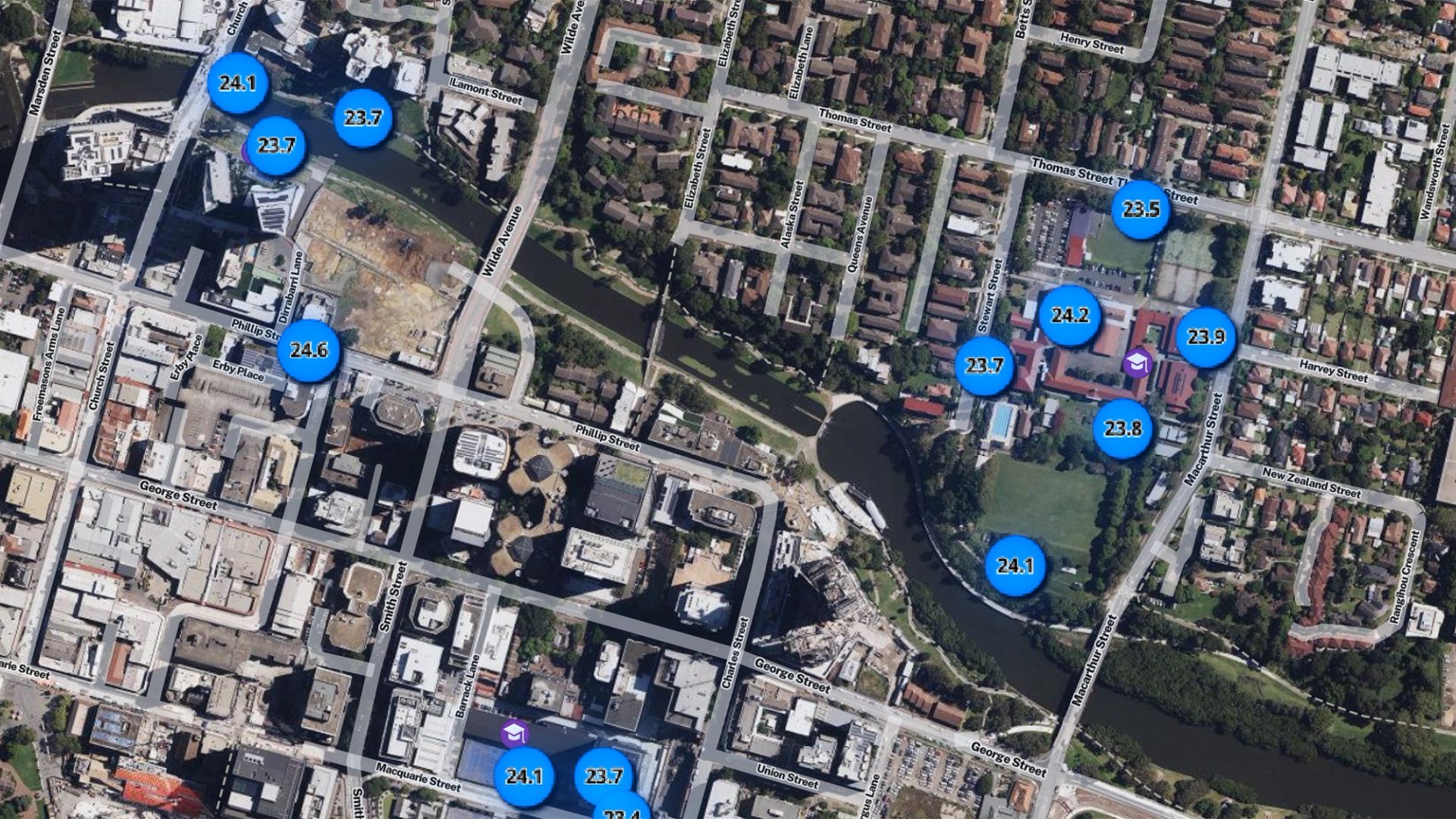Tap the 24.1 marker on the riverside oval

tap(1015, 566)
